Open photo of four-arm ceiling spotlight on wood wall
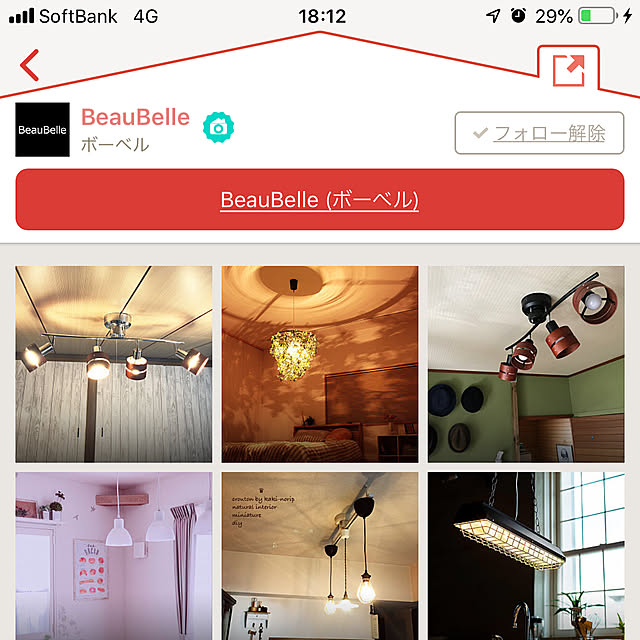Screen dimensions: 640x640 pos(114,363)
